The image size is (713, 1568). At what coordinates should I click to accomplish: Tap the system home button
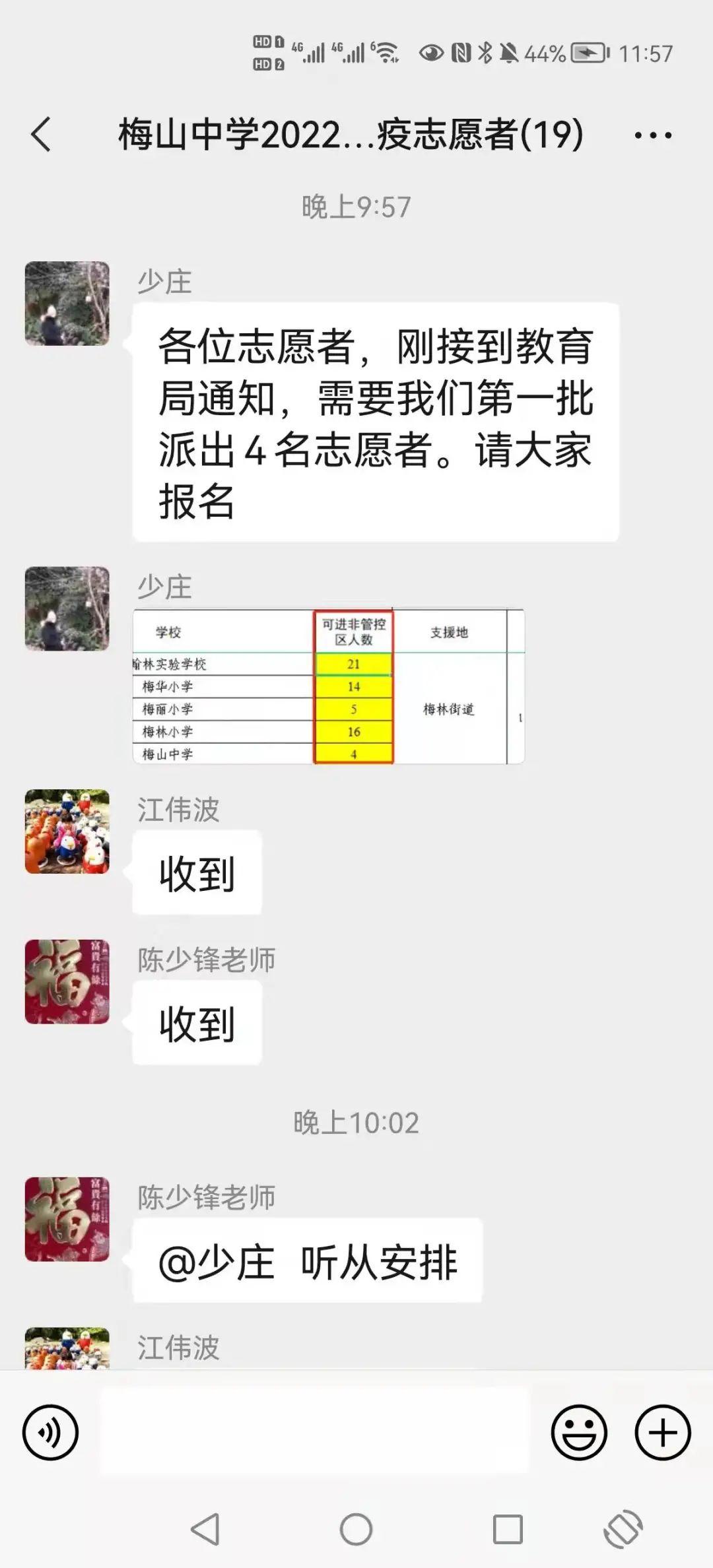point(356,1529)
